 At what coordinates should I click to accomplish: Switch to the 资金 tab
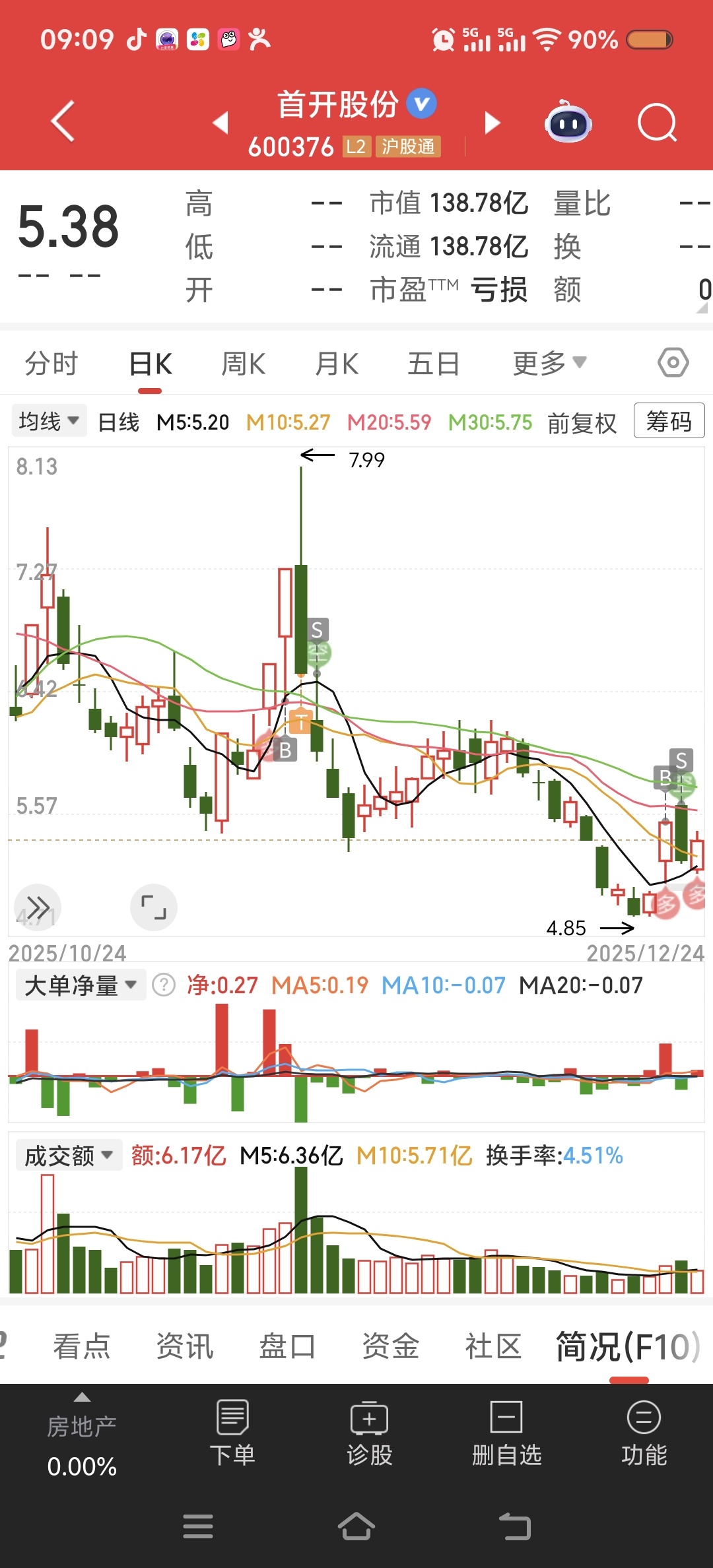tap(390, 1346)
